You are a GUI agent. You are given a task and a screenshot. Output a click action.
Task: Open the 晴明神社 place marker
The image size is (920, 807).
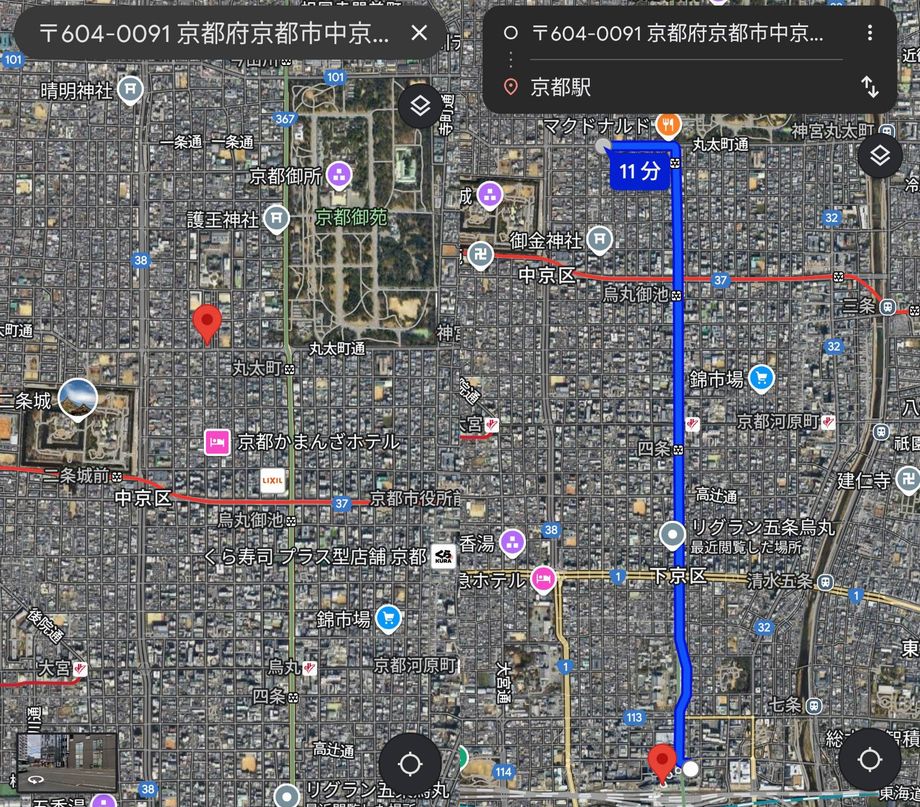131,91
